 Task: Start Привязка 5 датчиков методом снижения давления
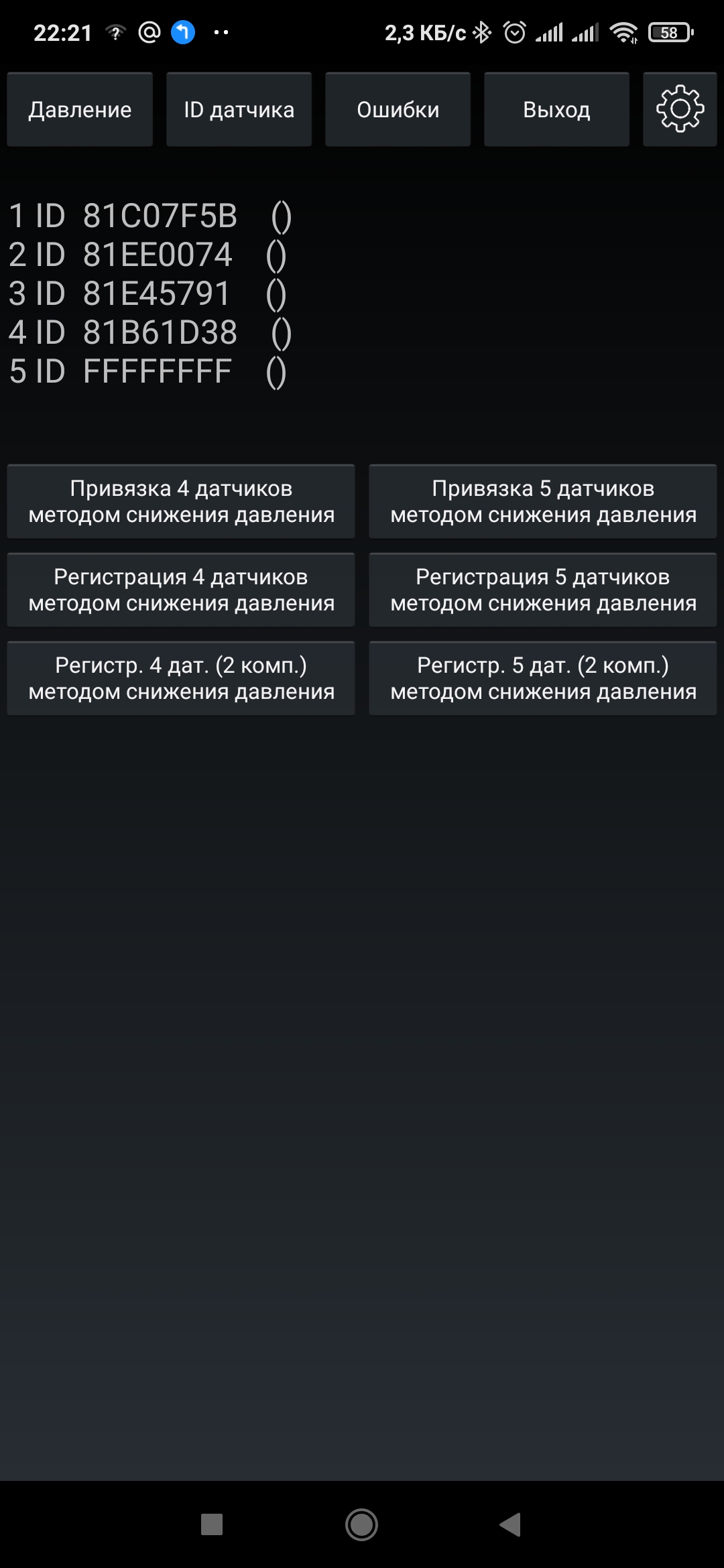(x=543, y=501)
